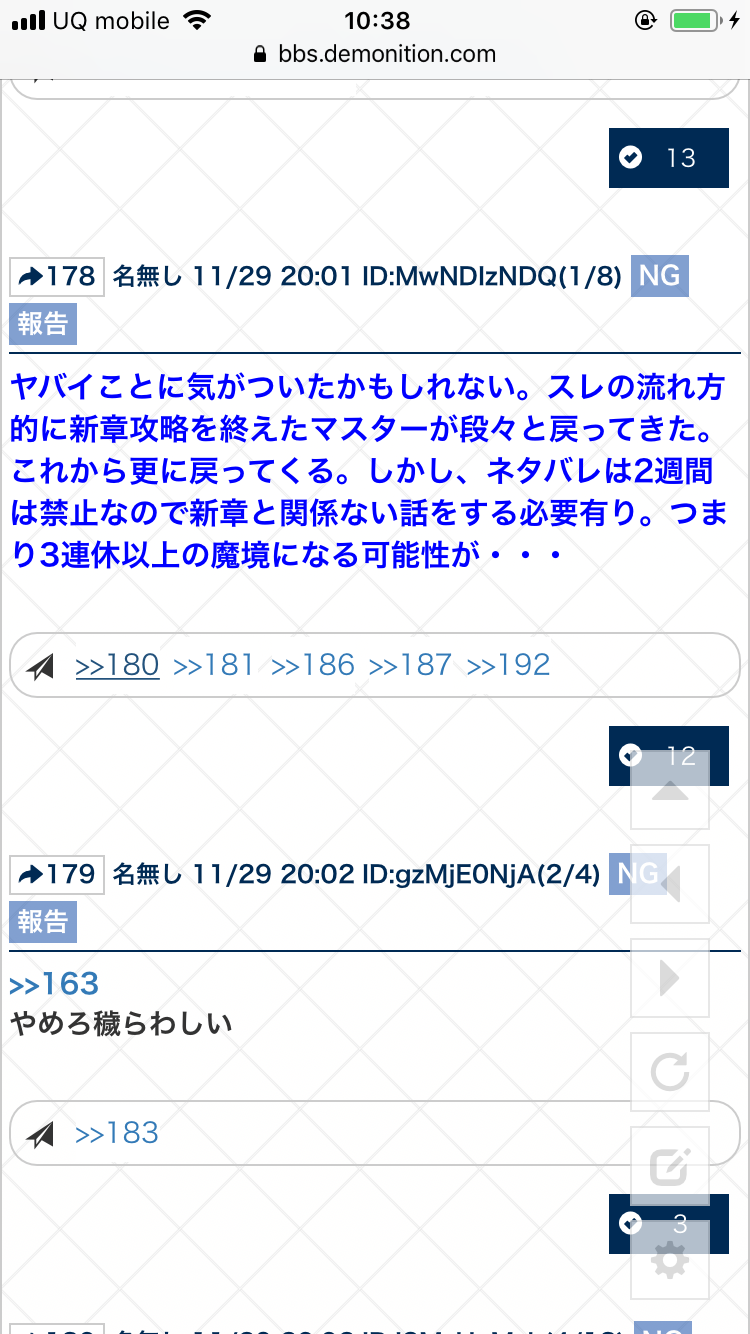The image size is (750, 1334).
Task: Jump to reply >>181
Action: [213, 665]
